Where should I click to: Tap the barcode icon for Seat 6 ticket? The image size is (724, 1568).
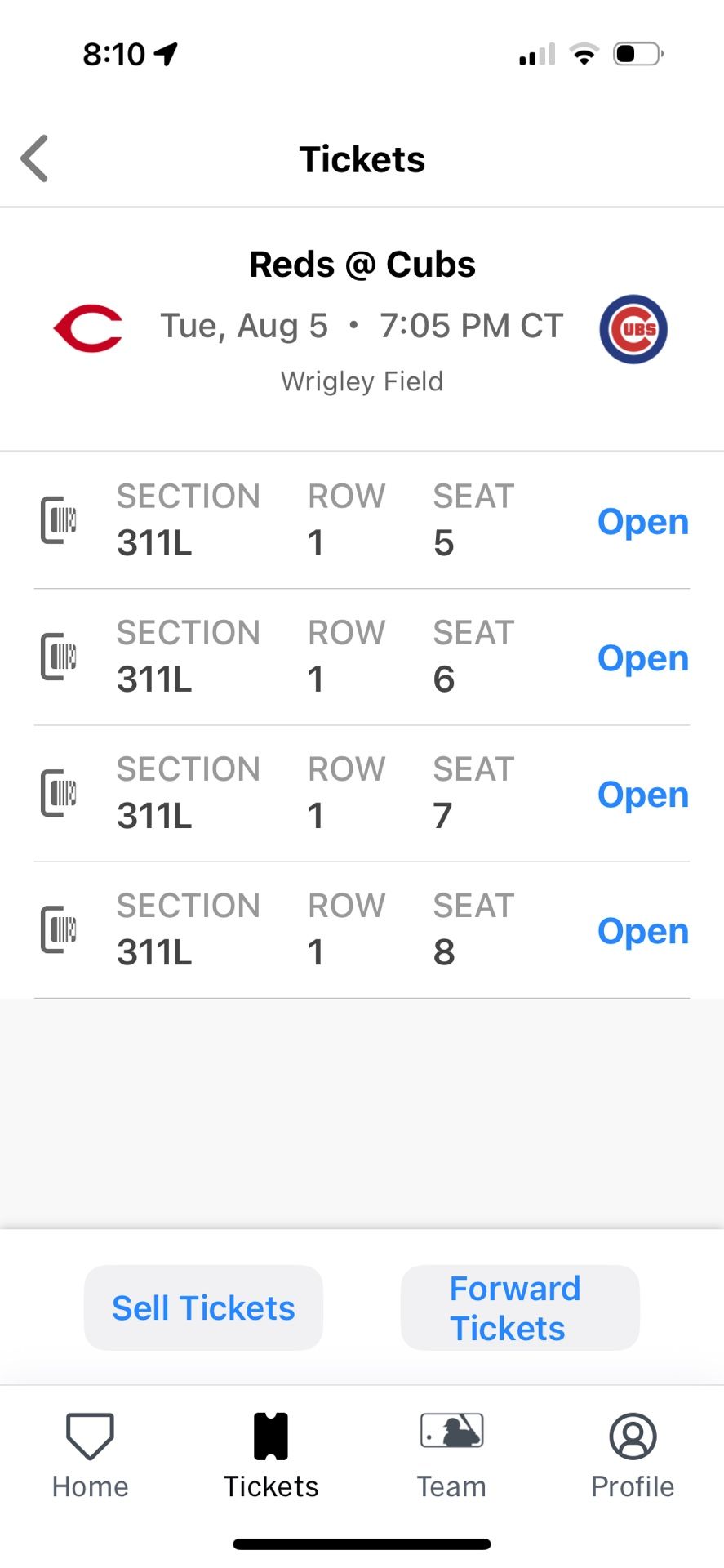[58, 656]
